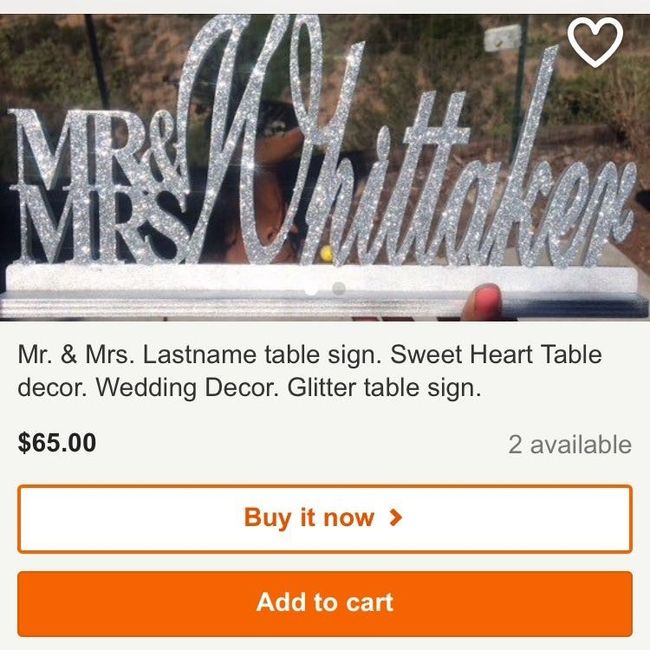This screenshot has width=650, height=650.
Task: Favorite this item with the heart icon
Action: pos(595,42)
